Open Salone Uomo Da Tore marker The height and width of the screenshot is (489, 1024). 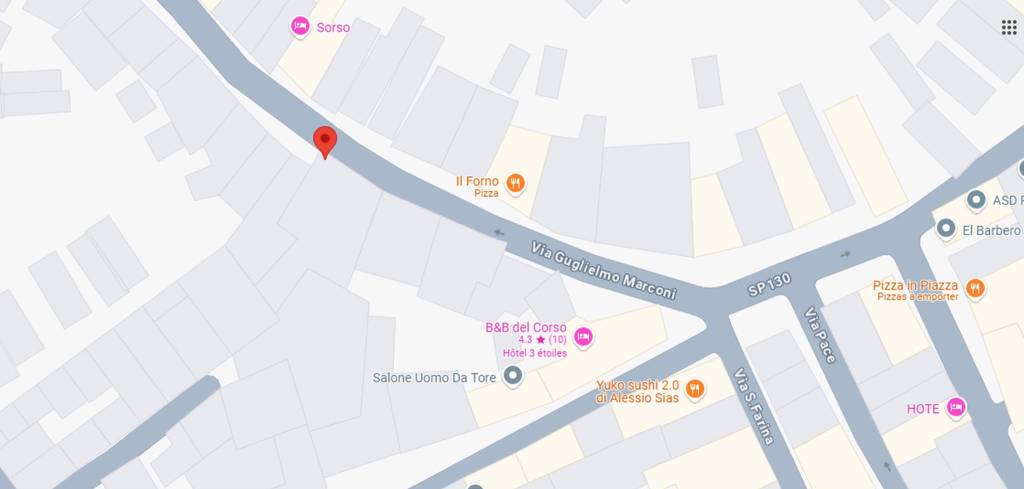[x=513, y=377]
